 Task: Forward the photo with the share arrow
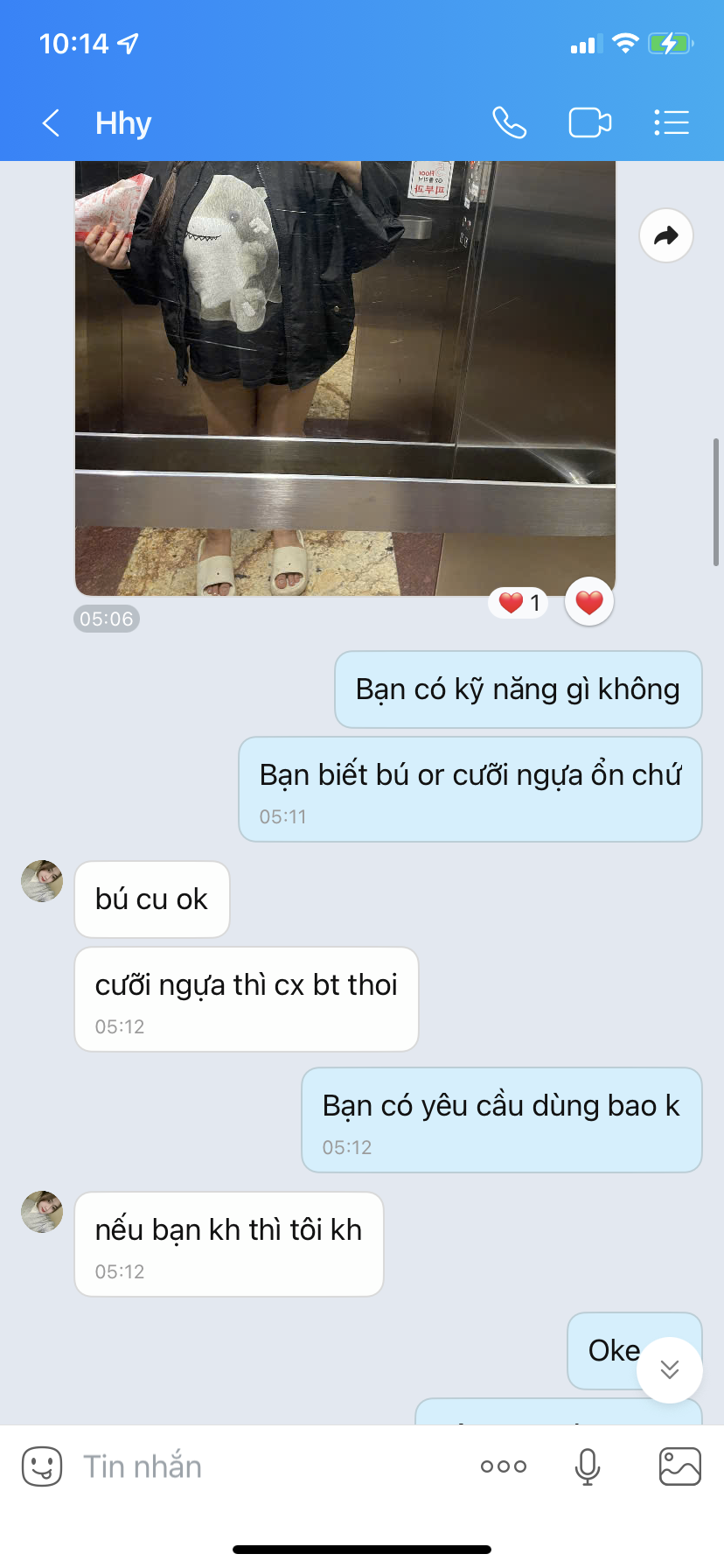(666, 235)
